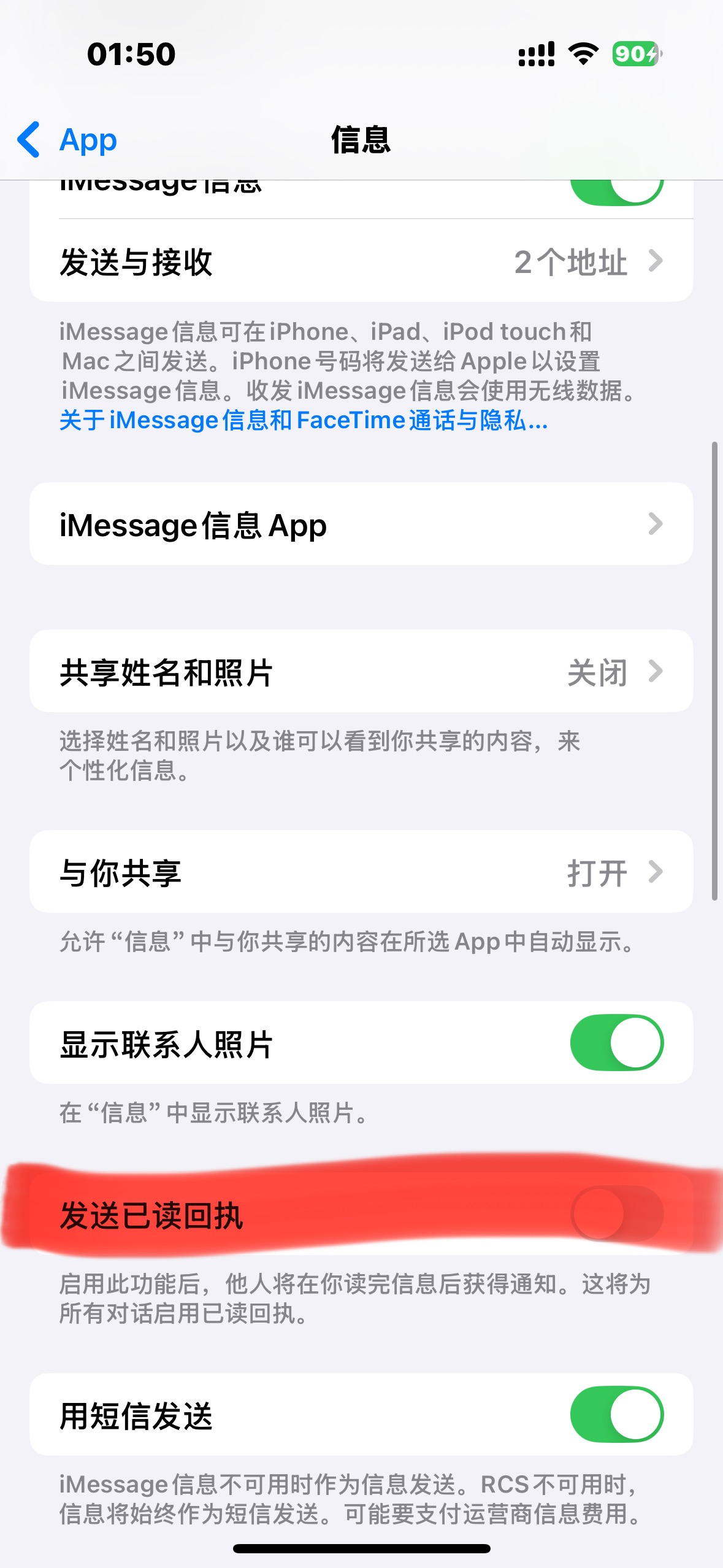Open 共享姓名和照片 settings
The width and height of the screenshot is (723, 1568).
pos(361,672)
